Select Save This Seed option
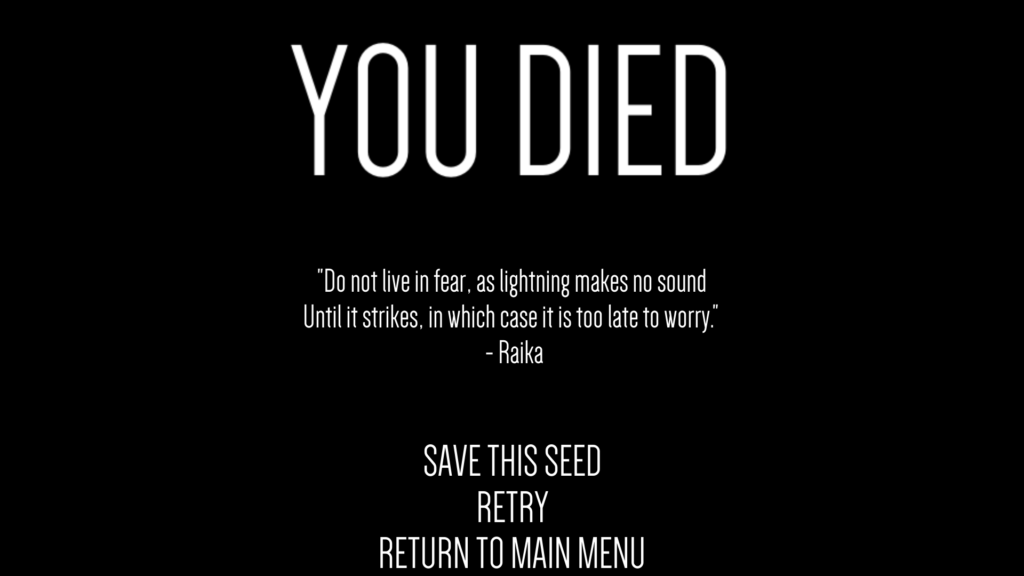 click(x=511, y=461)
